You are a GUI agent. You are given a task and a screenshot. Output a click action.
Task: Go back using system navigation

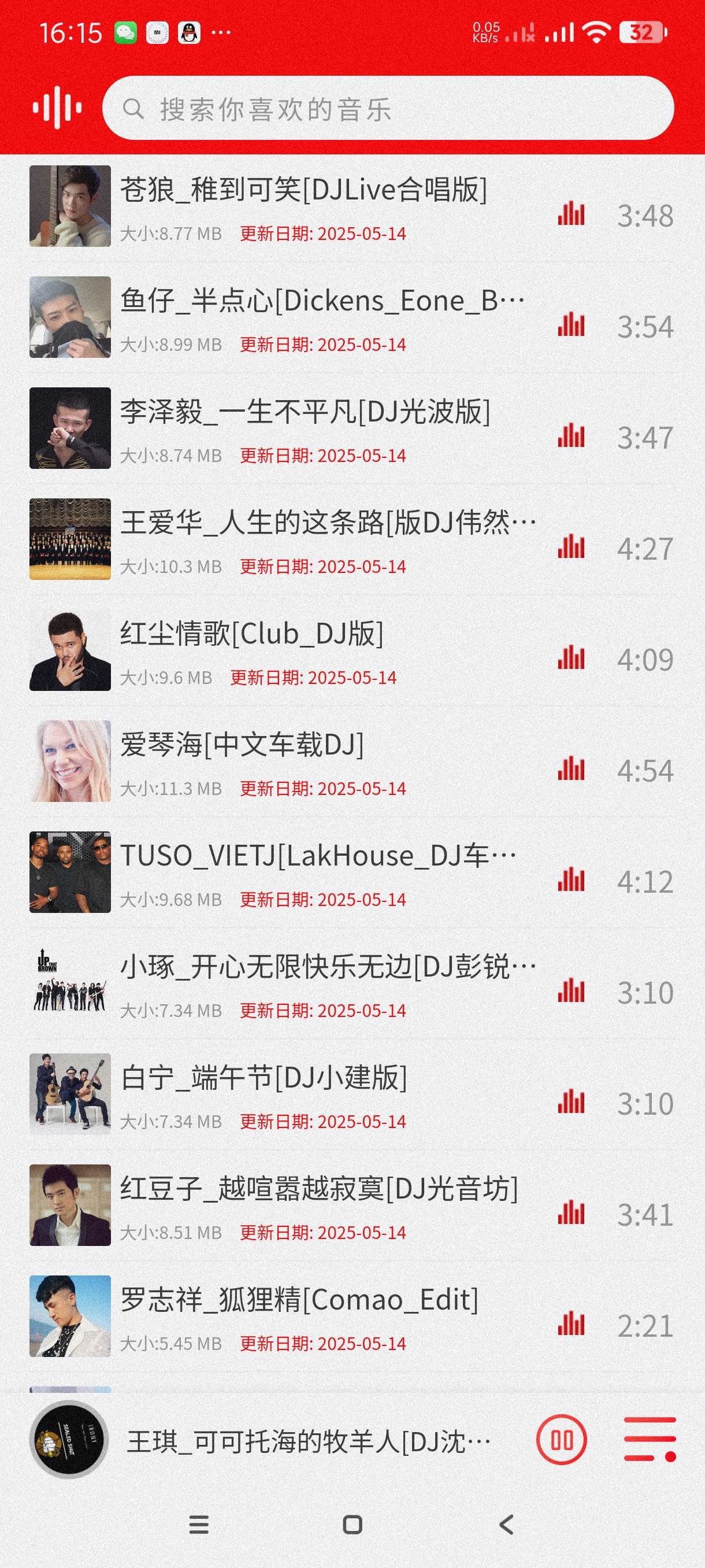click(x=506, y=1525)
